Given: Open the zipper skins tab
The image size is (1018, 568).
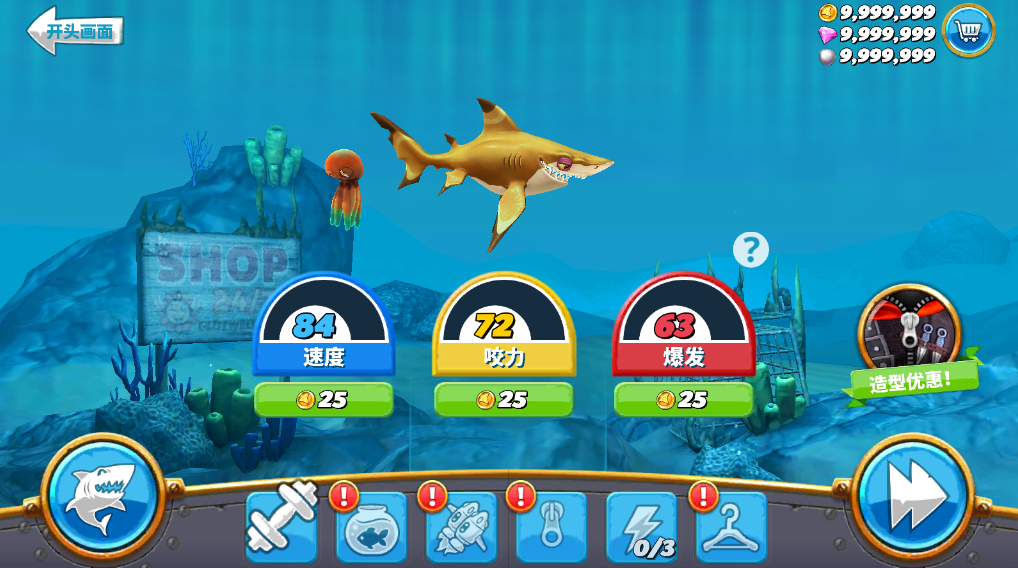Looking at the screenshot, I should [551, 527].
